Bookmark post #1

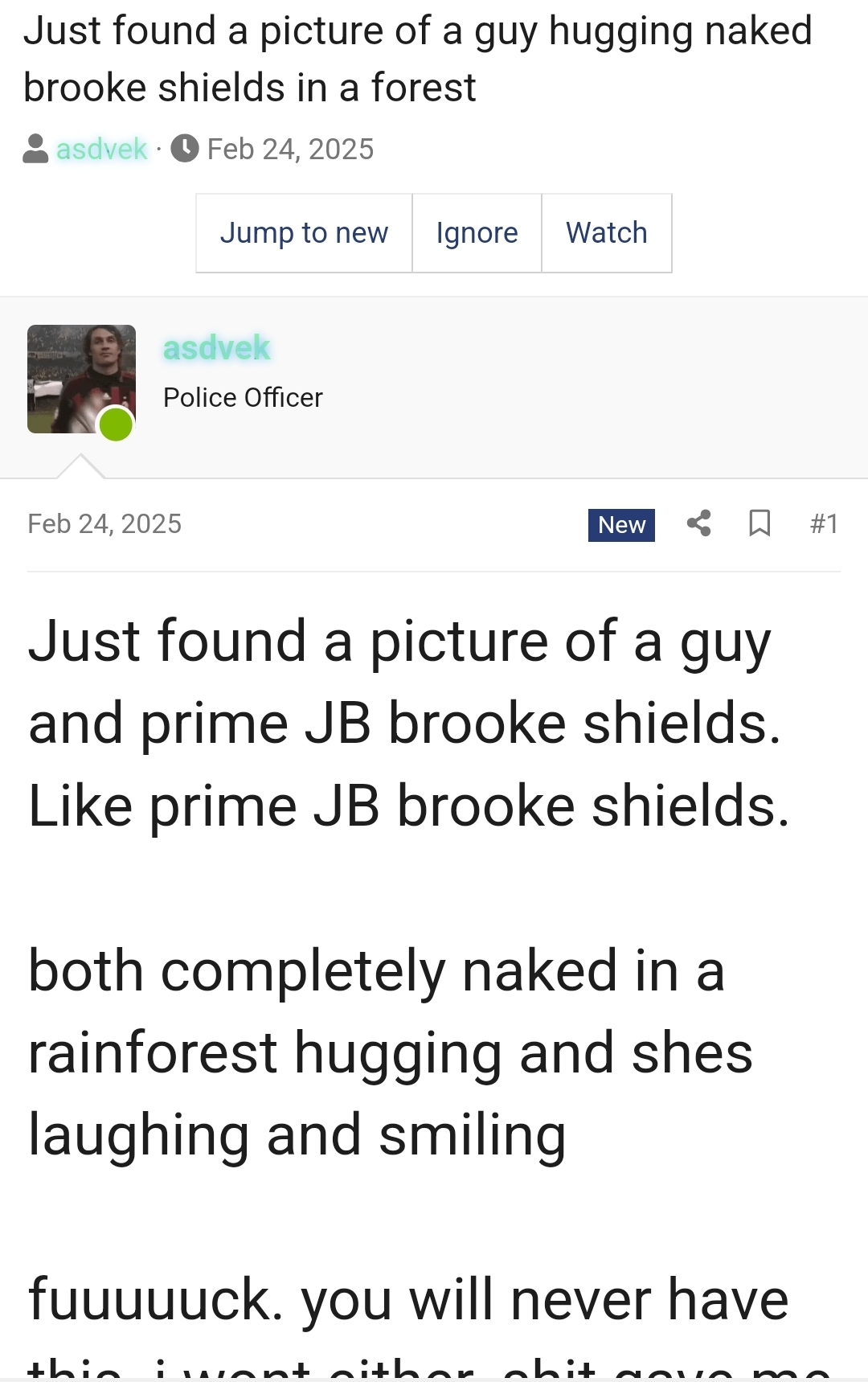(759, 523)
